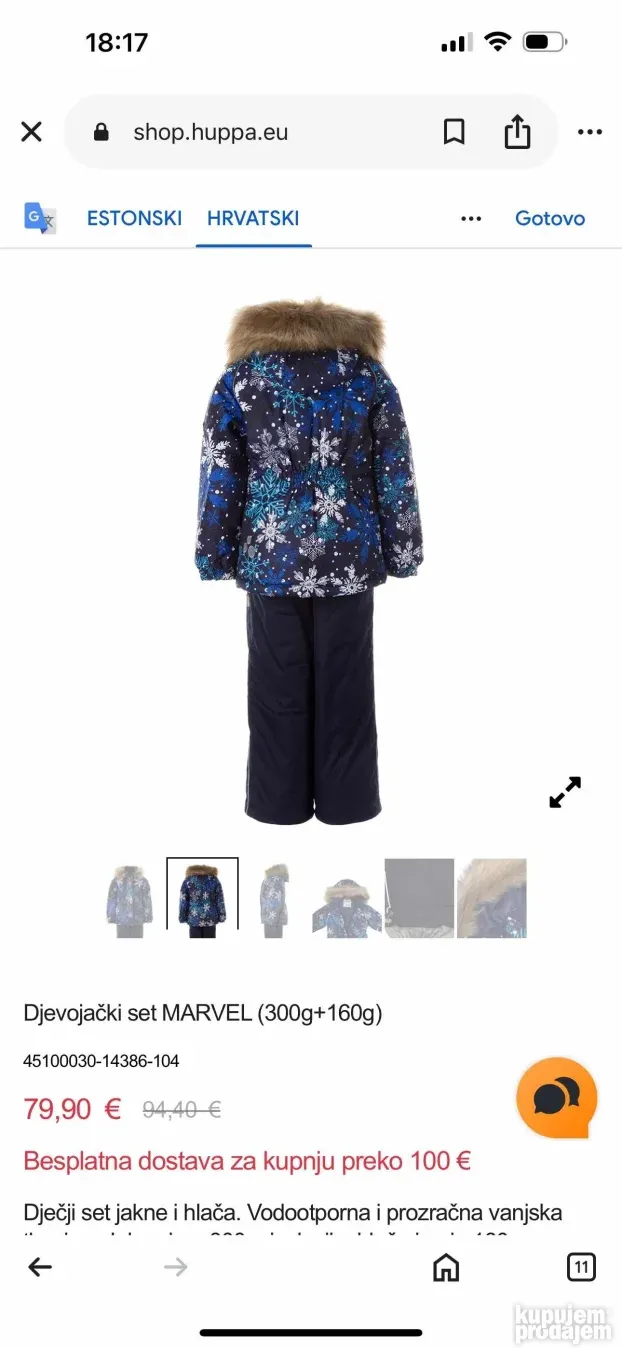
Task: Select the side-view third thumbnail
Action: pyautogui.click(x=274, y=898)
